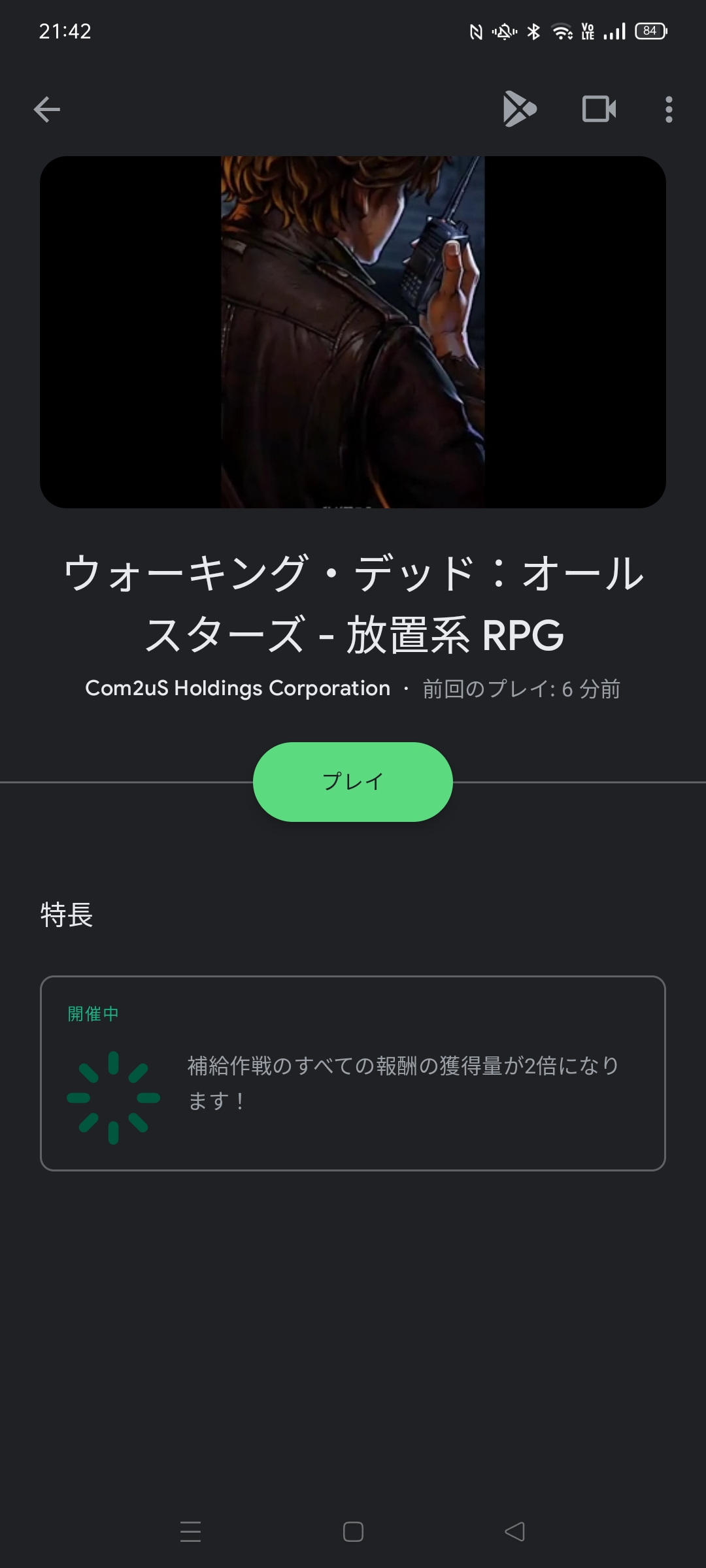Tap the video recording camera icon

(x=599, y=109)
